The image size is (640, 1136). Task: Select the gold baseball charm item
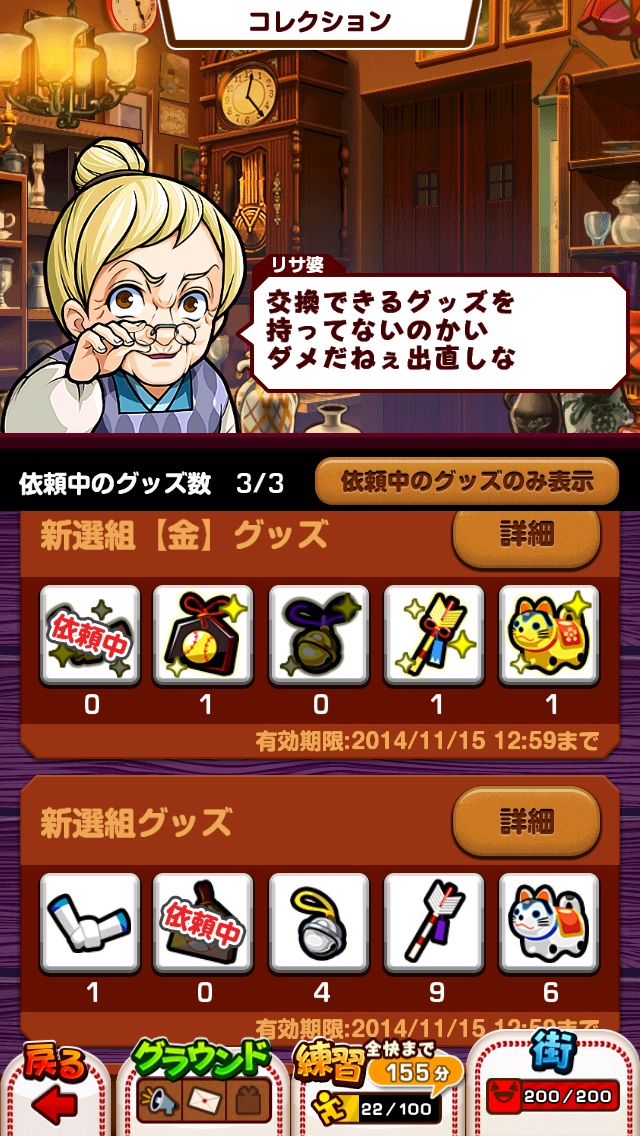204,635
